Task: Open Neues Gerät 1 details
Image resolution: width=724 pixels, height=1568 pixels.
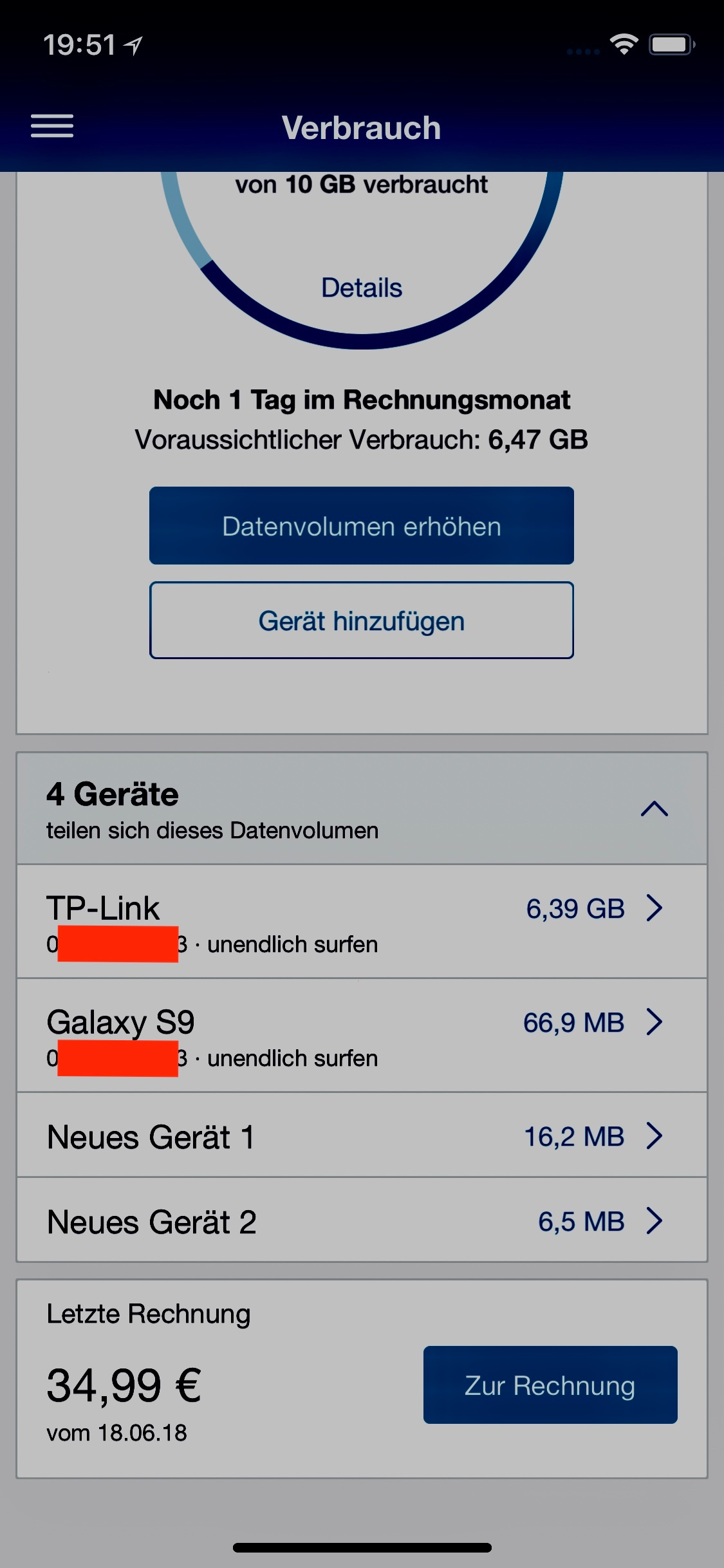Action: (x=362, y=1135)
